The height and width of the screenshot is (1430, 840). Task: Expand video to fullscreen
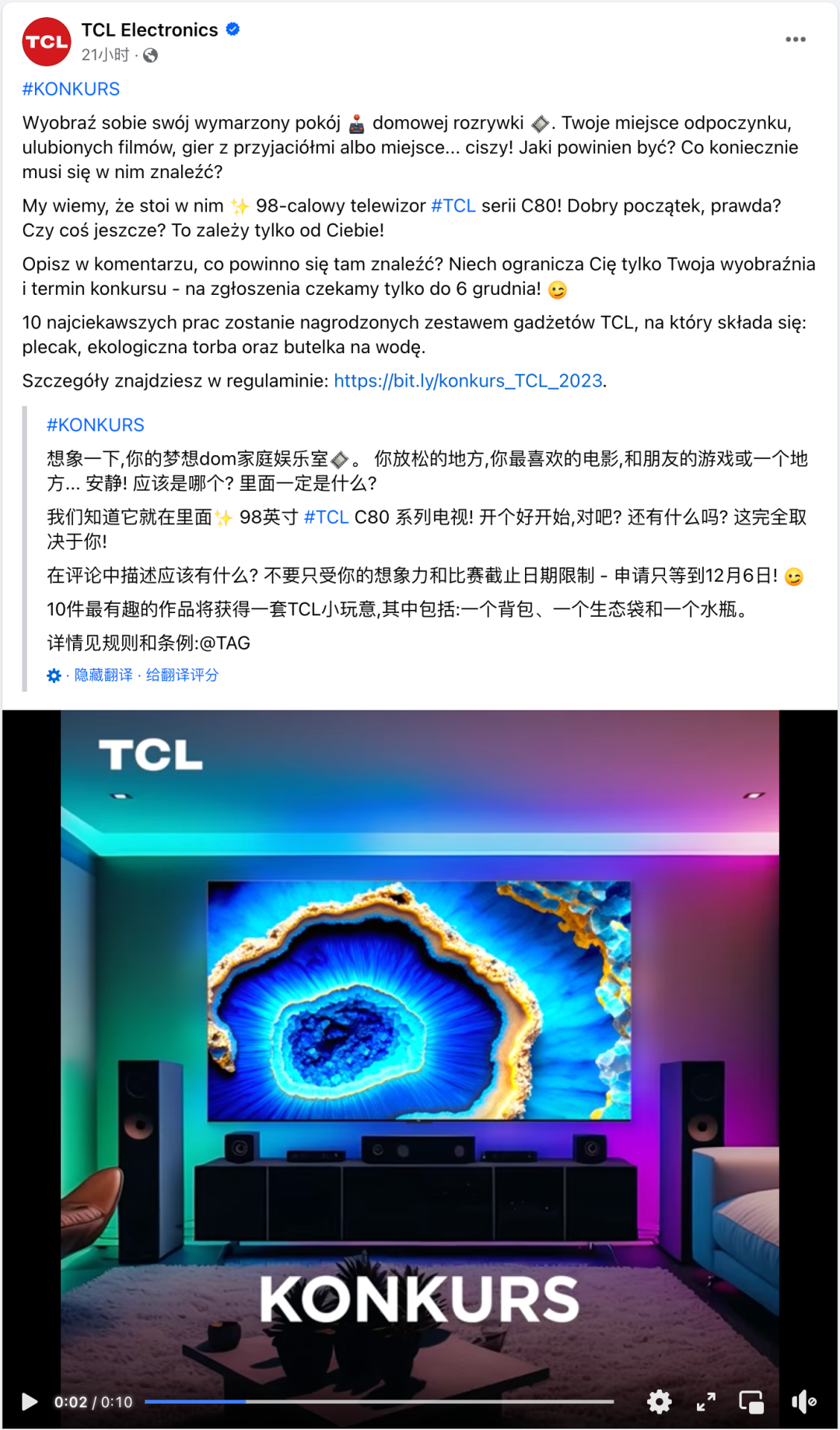pos(705,1402)
